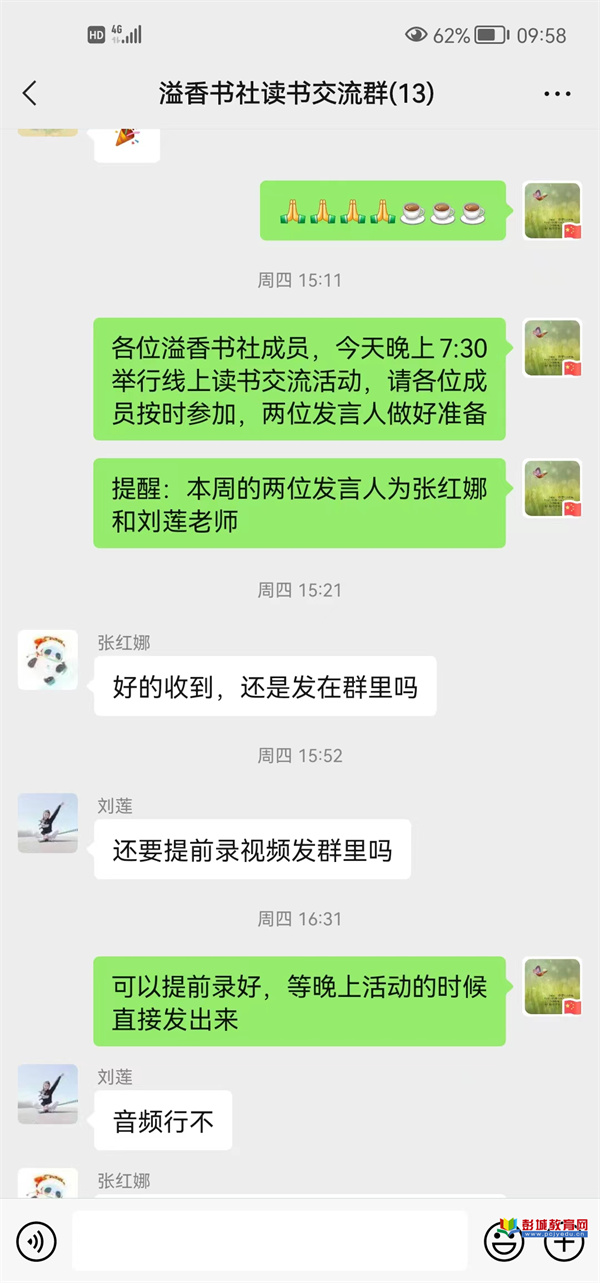Open sender avatar beside the 提醒 message
The height and width of the screenshot is (1283, 600).
click(x=553, y=489)
